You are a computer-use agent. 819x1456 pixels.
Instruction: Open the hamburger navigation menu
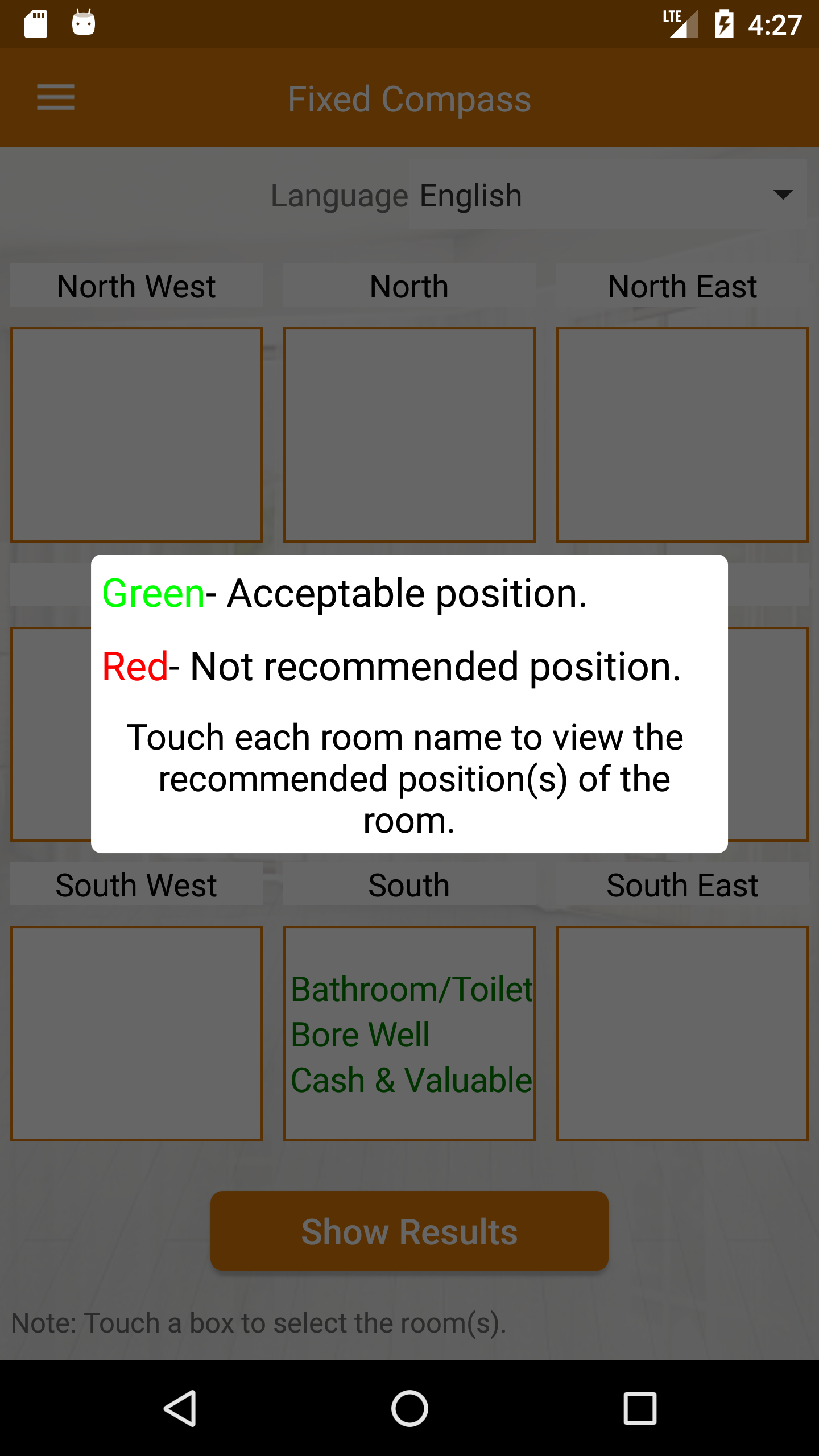pos(56,97)
